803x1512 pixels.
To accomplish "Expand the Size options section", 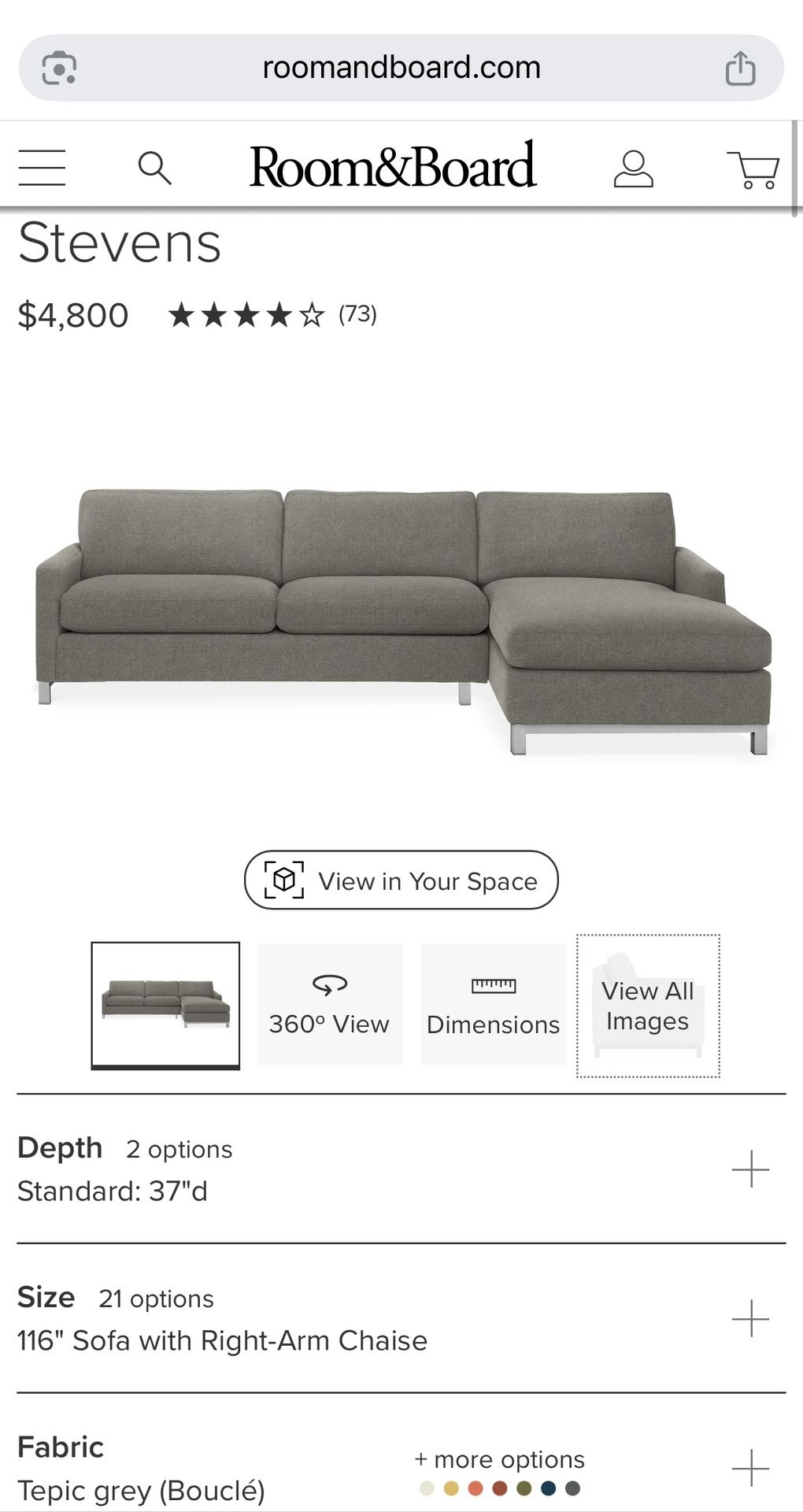I will (753, 1318).
